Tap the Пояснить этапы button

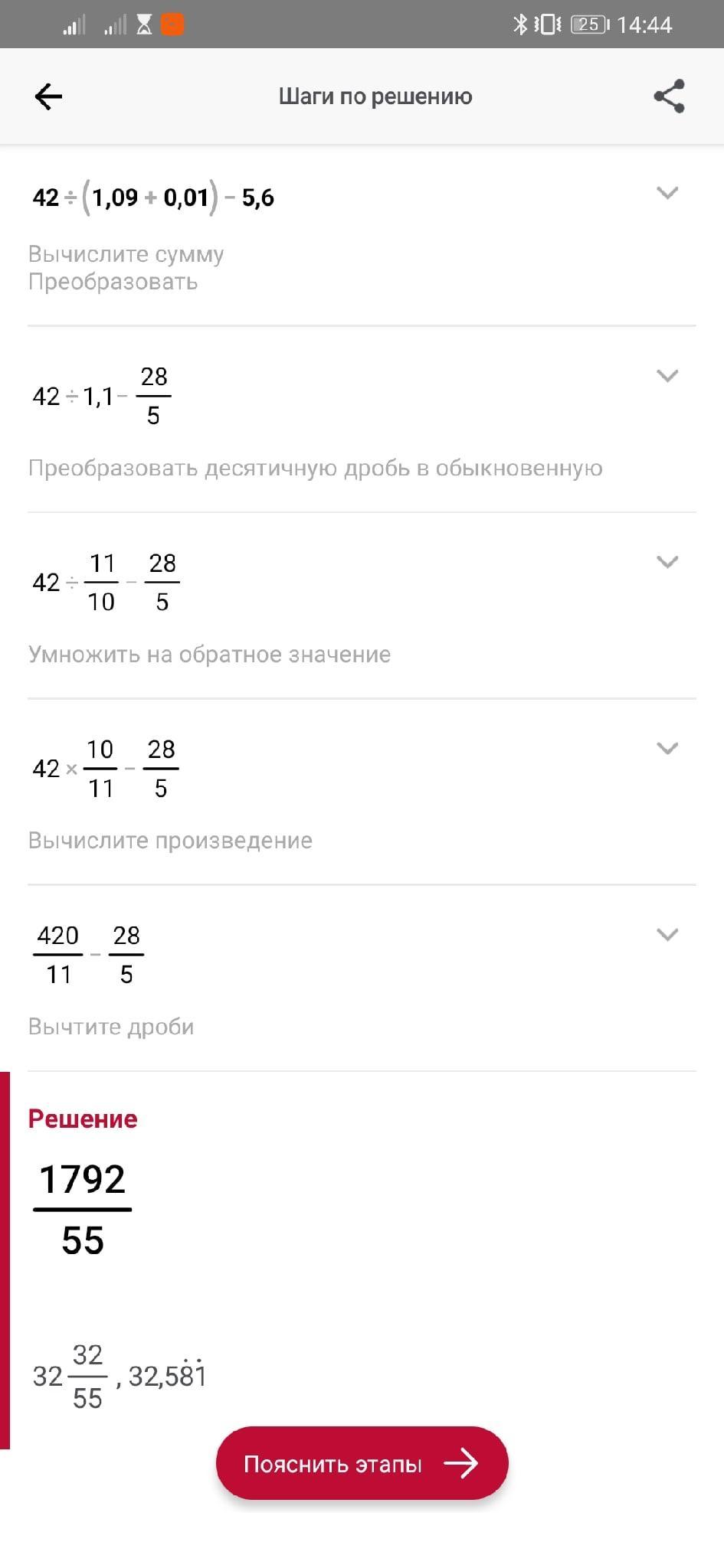coord(362,1463)
